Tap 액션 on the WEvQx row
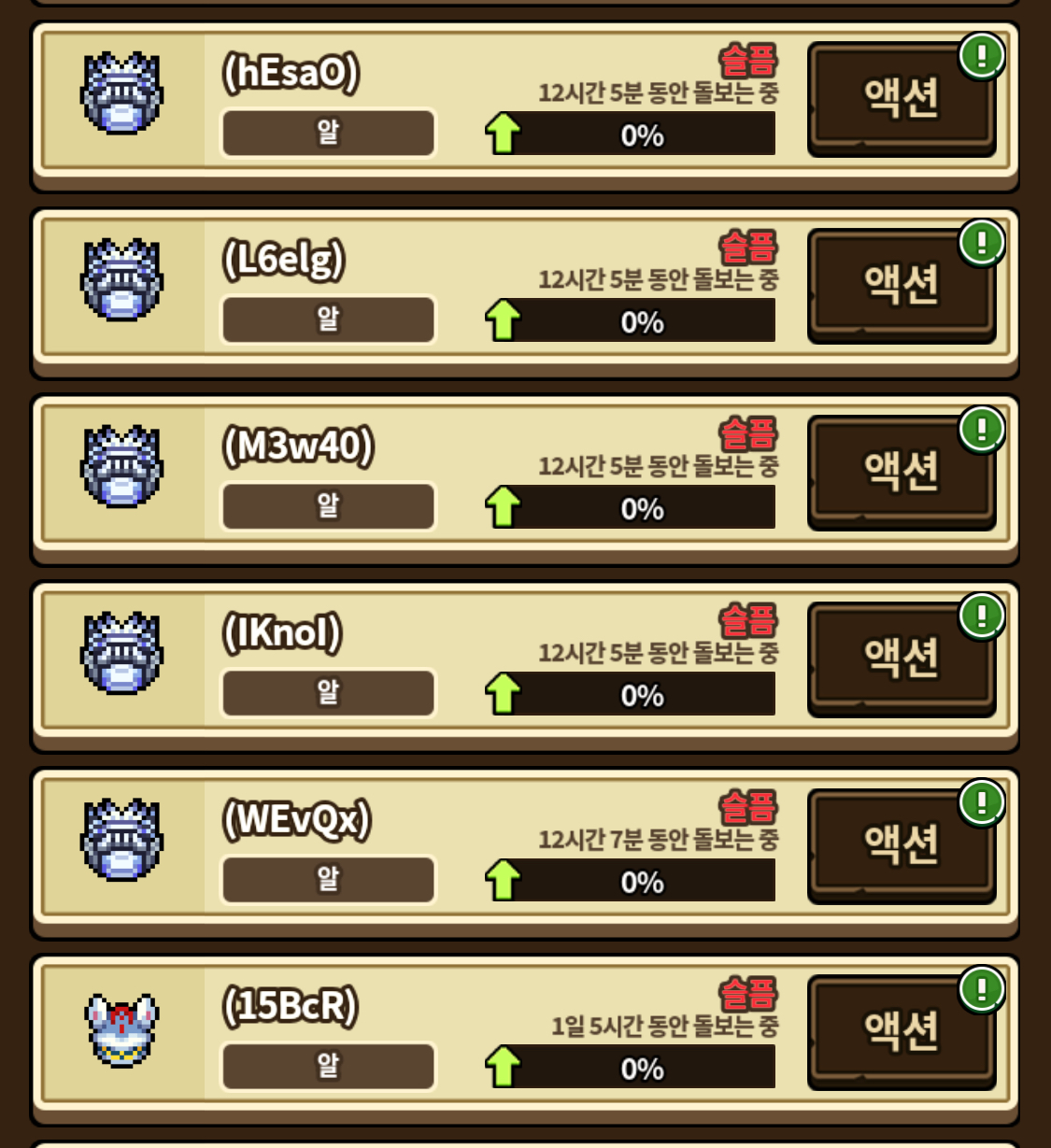Viewport: 1051px width, 1148px height. coord(901,845)
